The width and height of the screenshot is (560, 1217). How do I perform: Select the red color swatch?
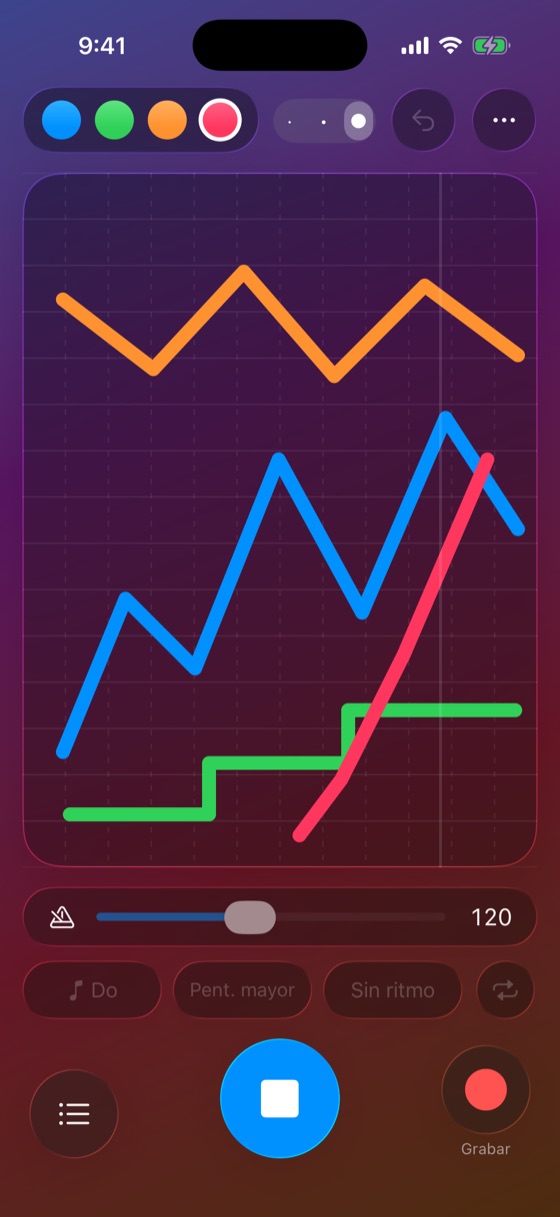pyautogui.click(x=220, y=121)
